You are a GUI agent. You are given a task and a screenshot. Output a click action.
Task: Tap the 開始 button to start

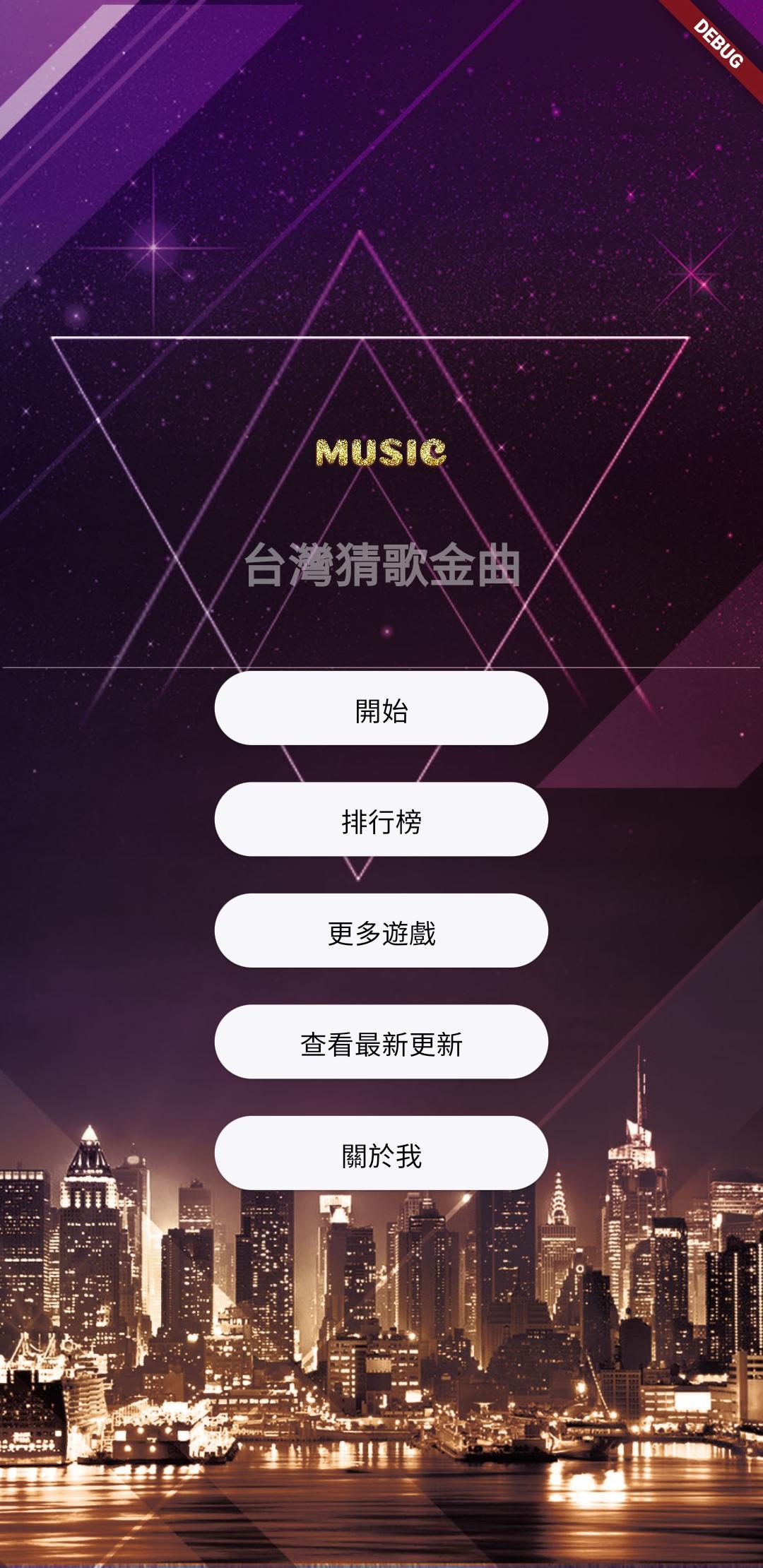point(381,708)
